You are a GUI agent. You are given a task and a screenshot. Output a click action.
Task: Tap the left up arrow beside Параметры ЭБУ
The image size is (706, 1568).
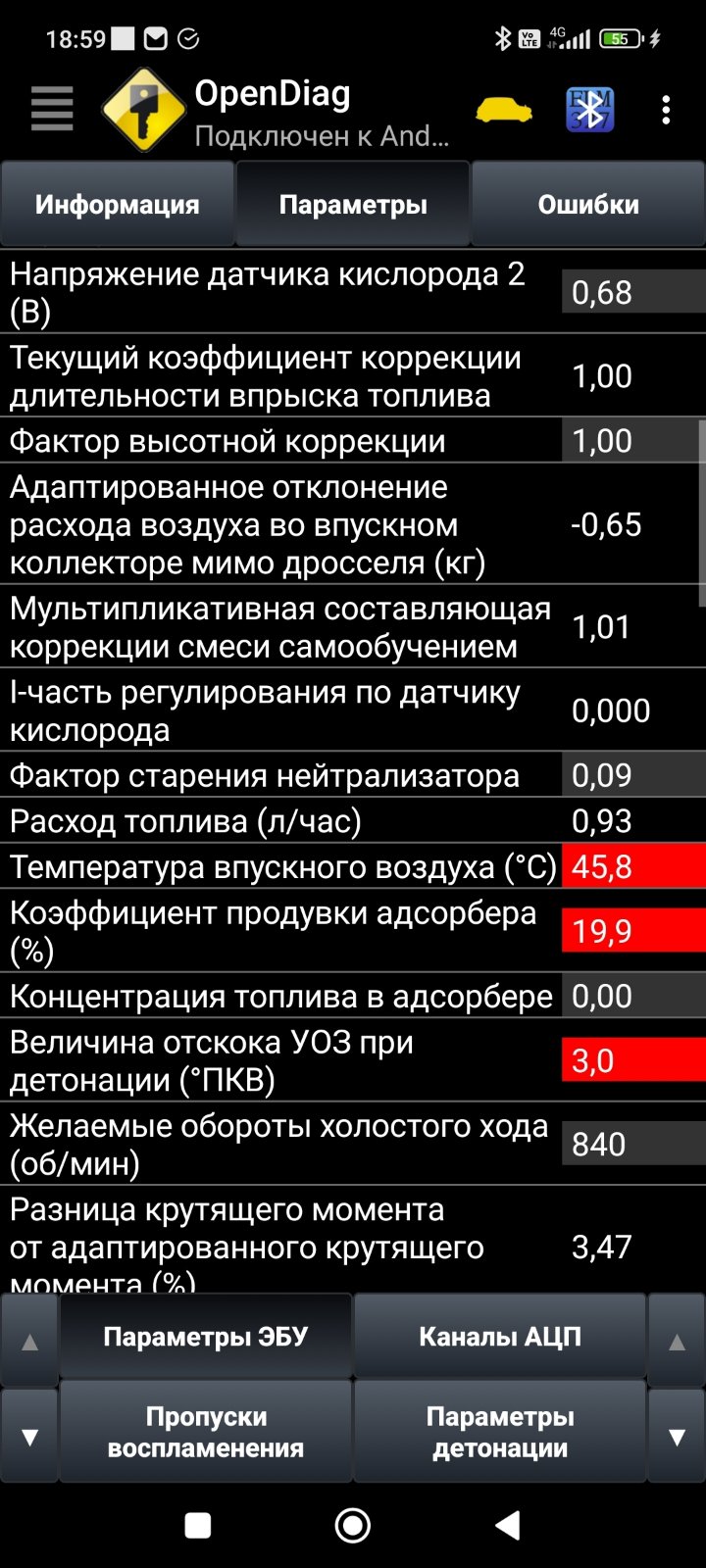29,1341
